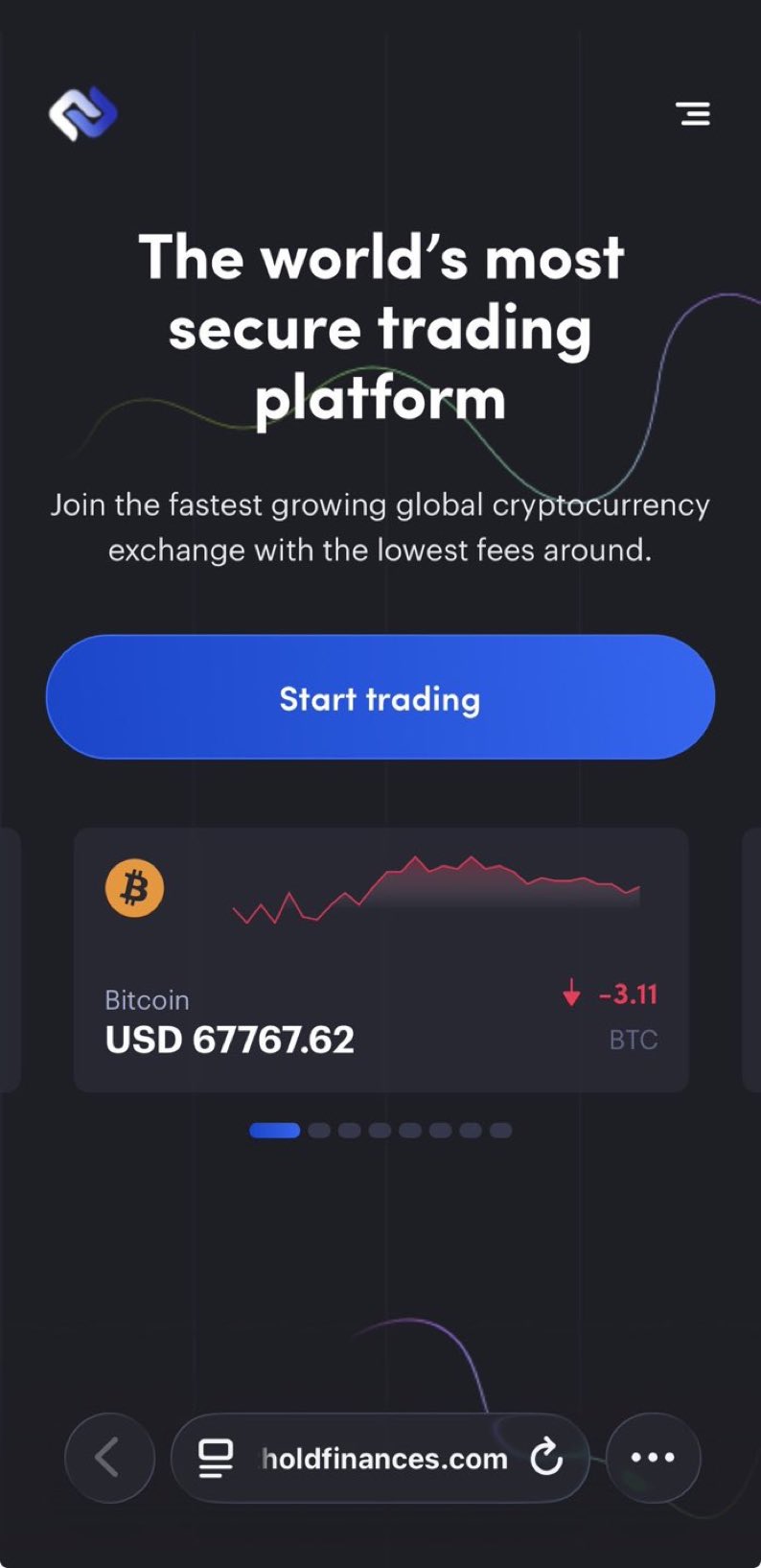Open the browser's three-dot menu
761x1568 pixels.
click(653, 1458)
